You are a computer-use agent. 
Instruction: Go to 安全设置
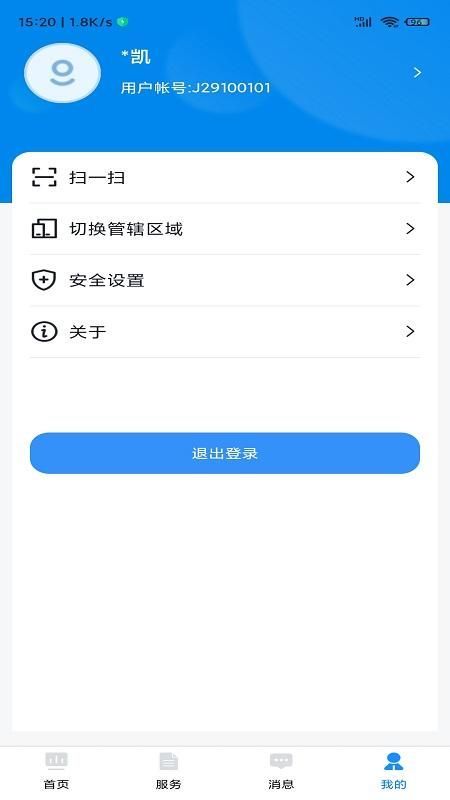point(225,280)
